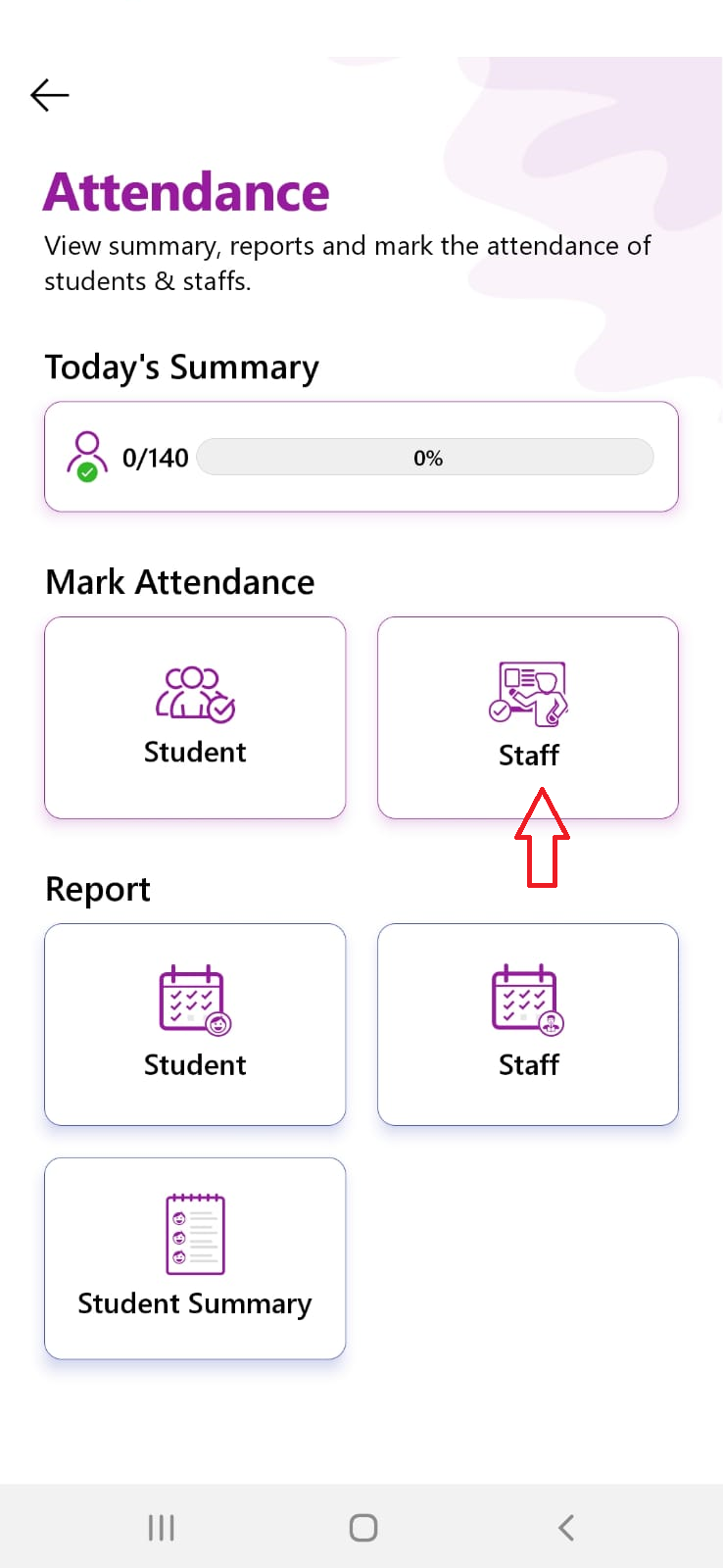Screen dimensions: 723x1568
Task: Open Staff under Mark Attendance
Action: click(x=528, y=717)
